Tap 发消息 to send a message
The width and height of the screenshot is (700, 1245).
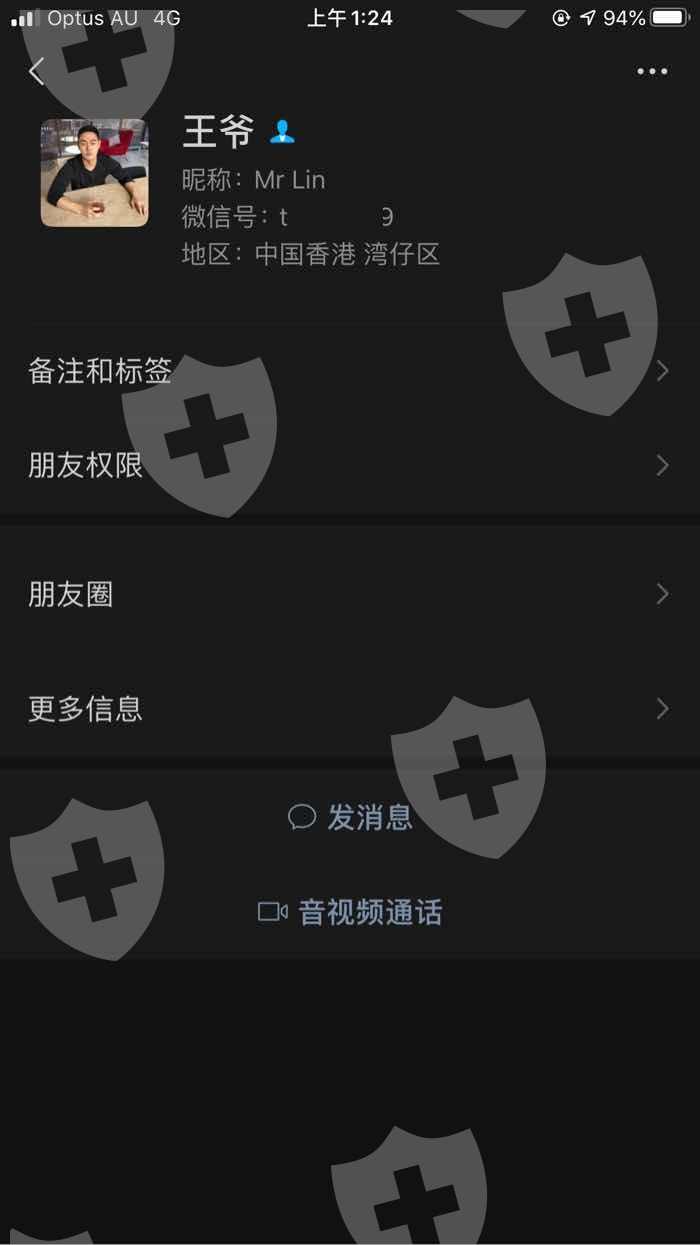tap(350, 817)
